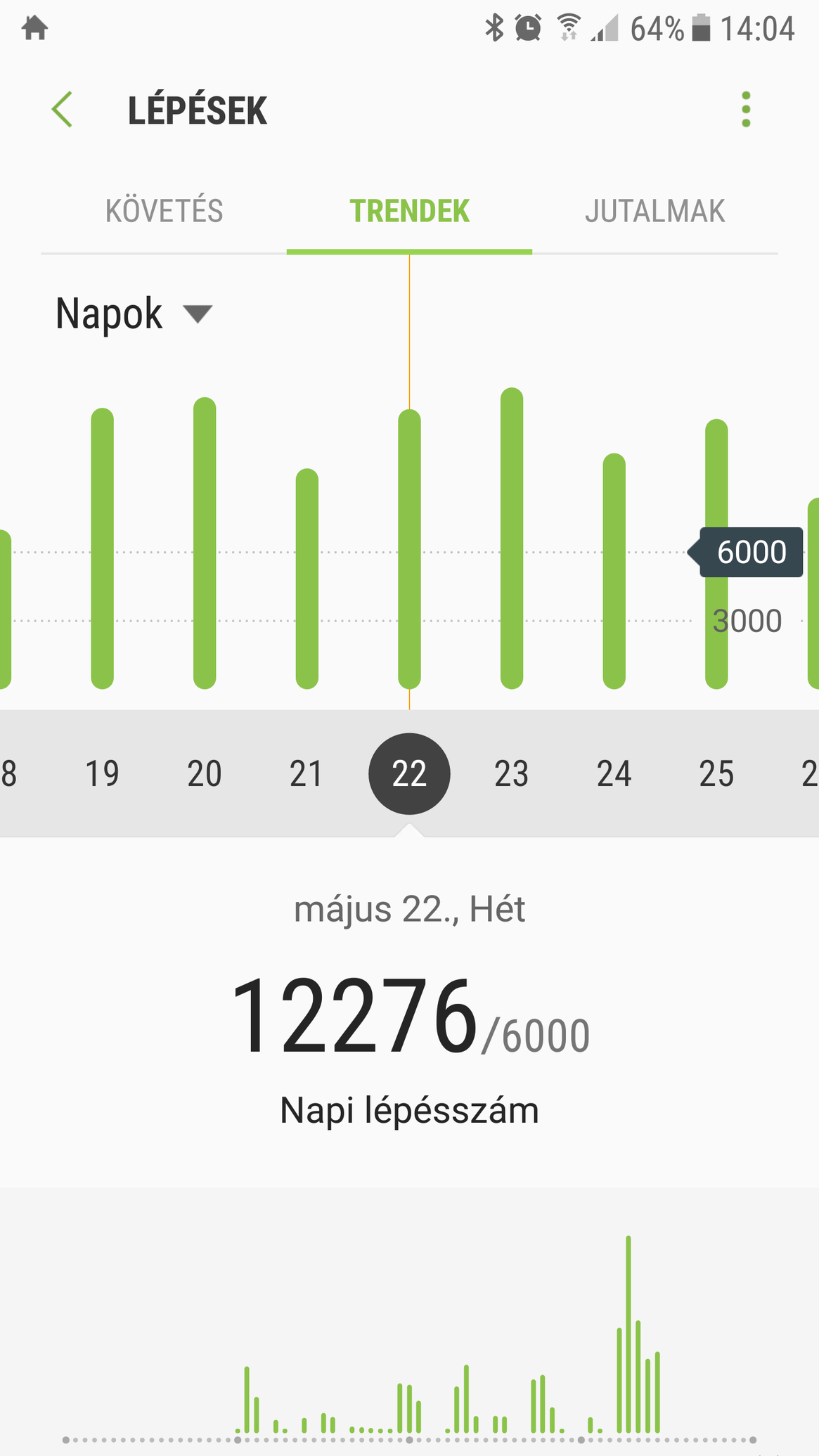This screenshot has height=1456, width=819.
Task: Select the Trendek tab
Action: pyautogui.click(x=409, y=211)
